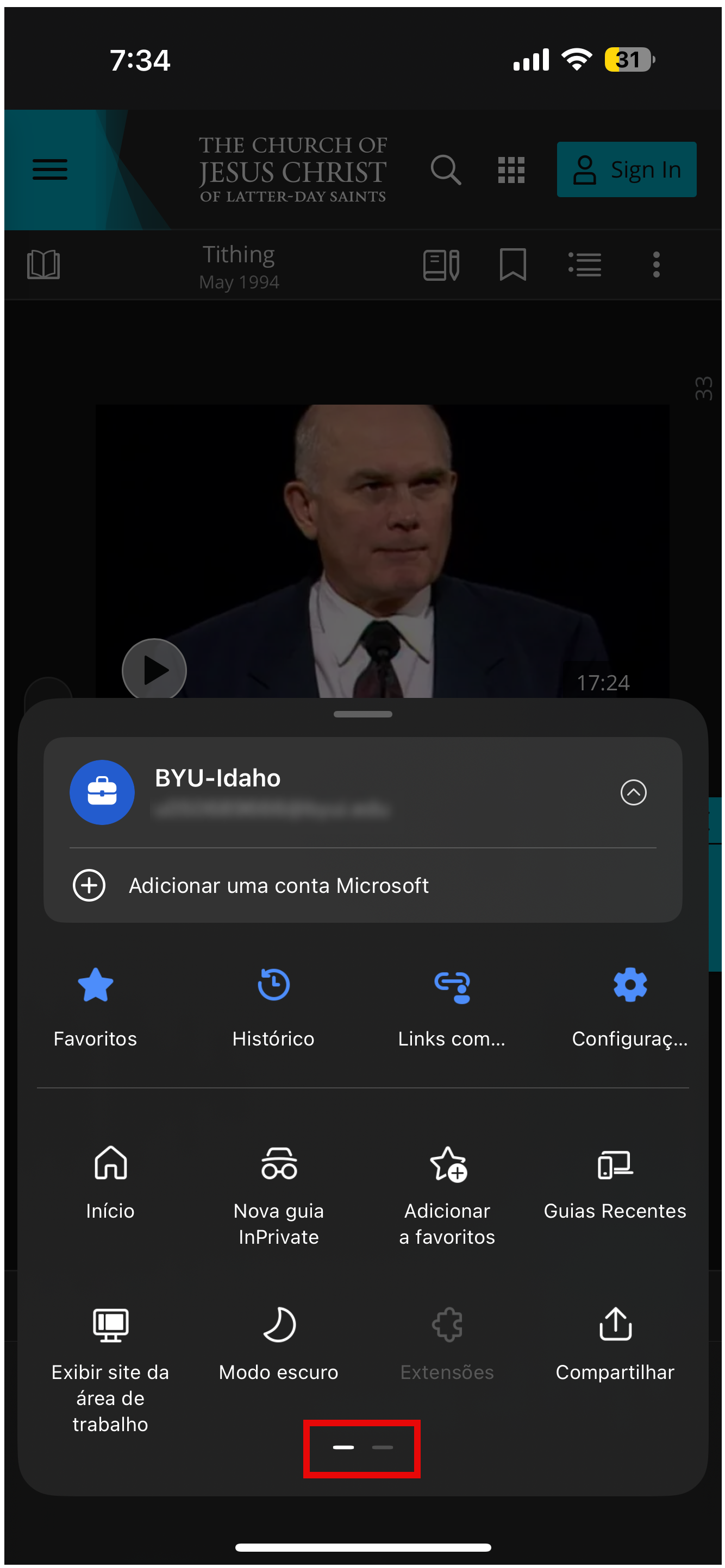Go to Início home page
The height and width of the screenshot is (1568, 725).
[110, 1180]
